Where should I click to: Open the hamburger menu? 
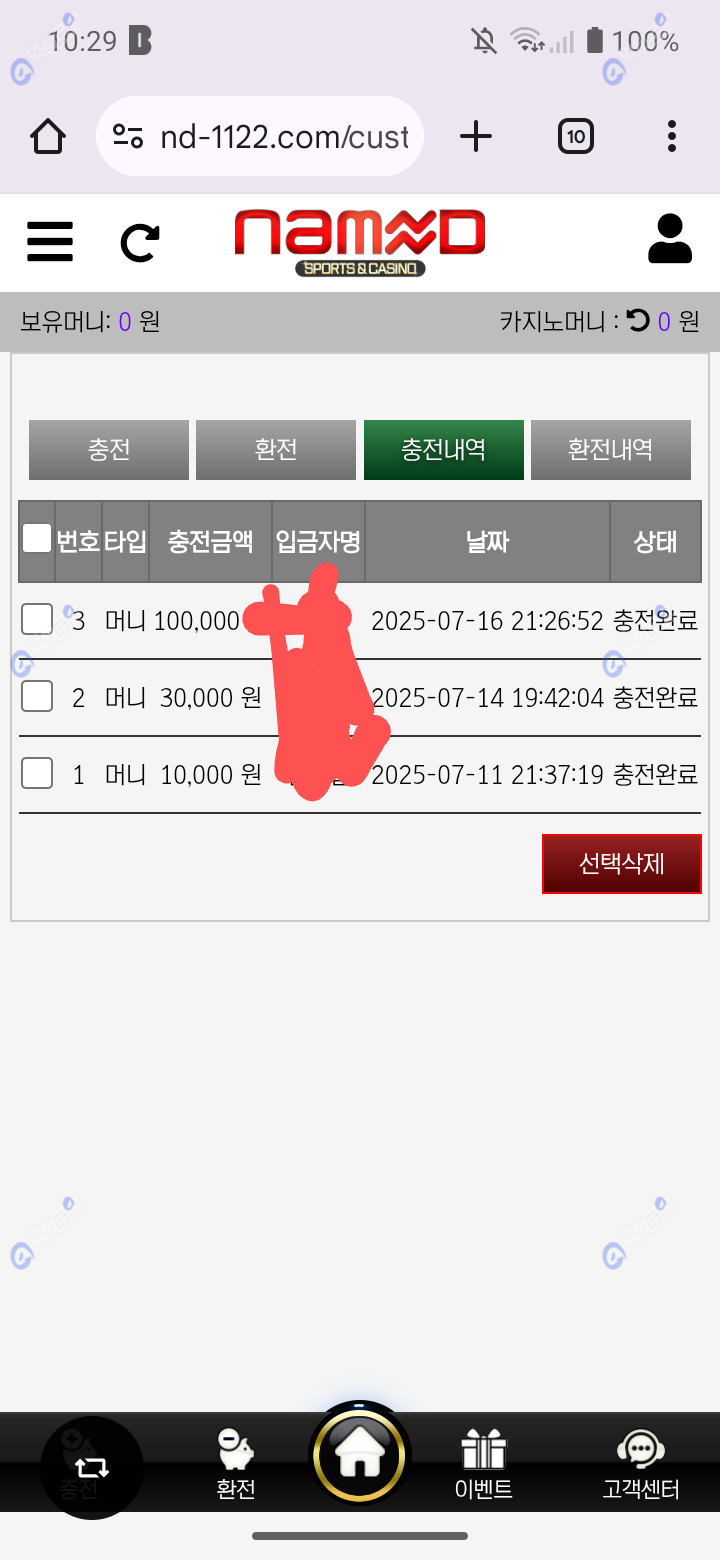[50, 241]
